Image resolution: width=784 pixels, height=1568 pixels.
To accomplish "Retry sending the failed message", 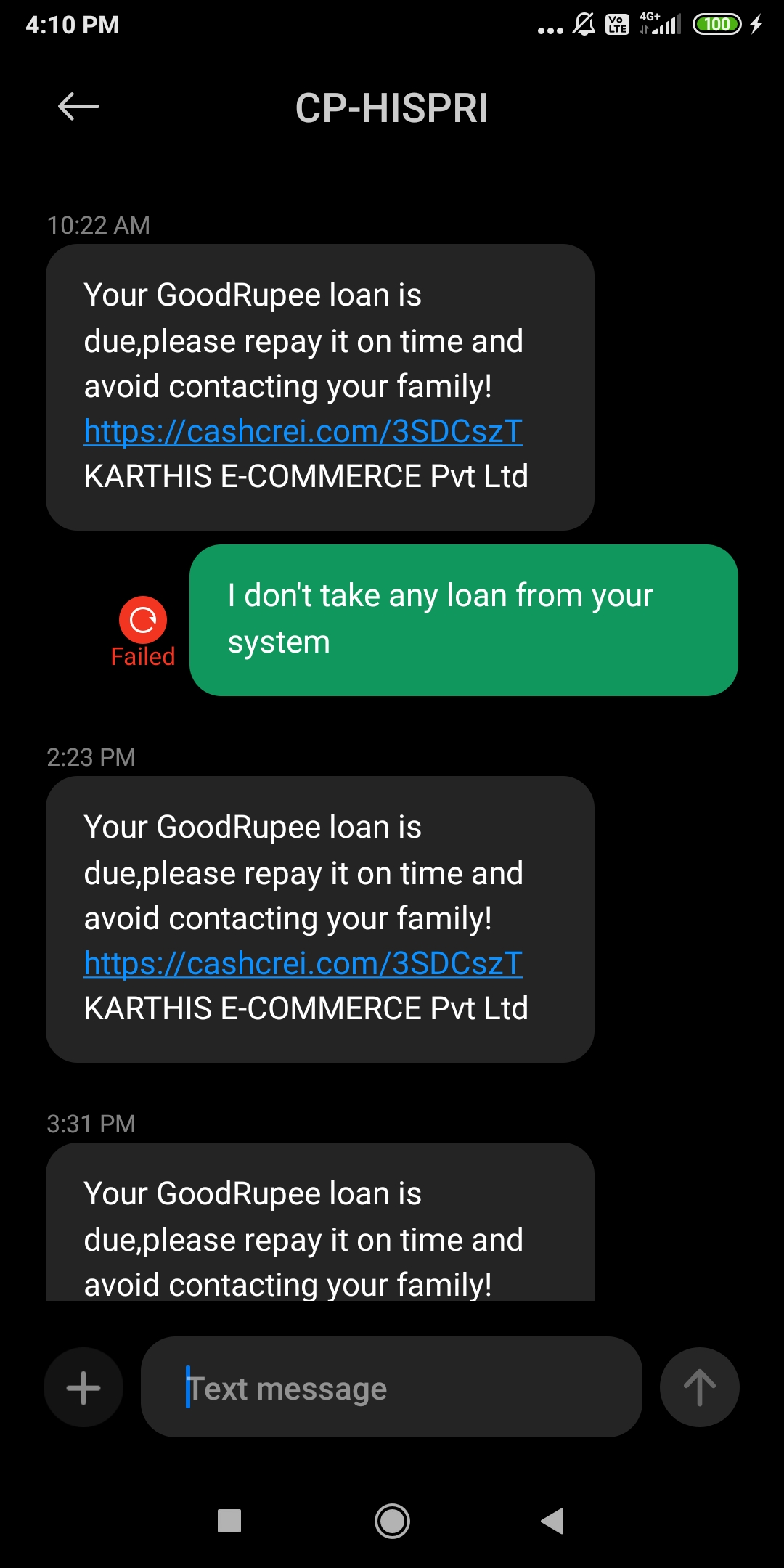I will coord(143,620).
